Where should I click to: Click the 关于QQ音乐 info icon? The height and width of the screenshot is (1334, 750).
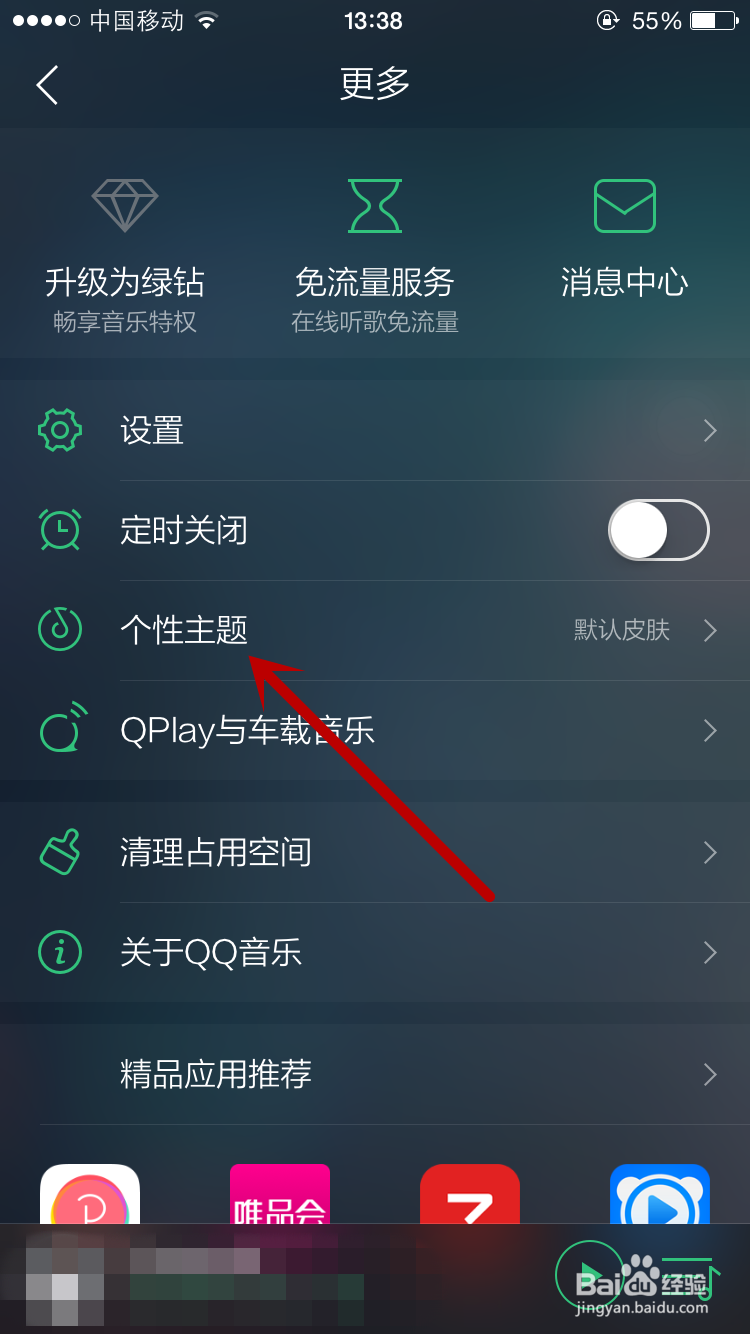tap(60, 952)
